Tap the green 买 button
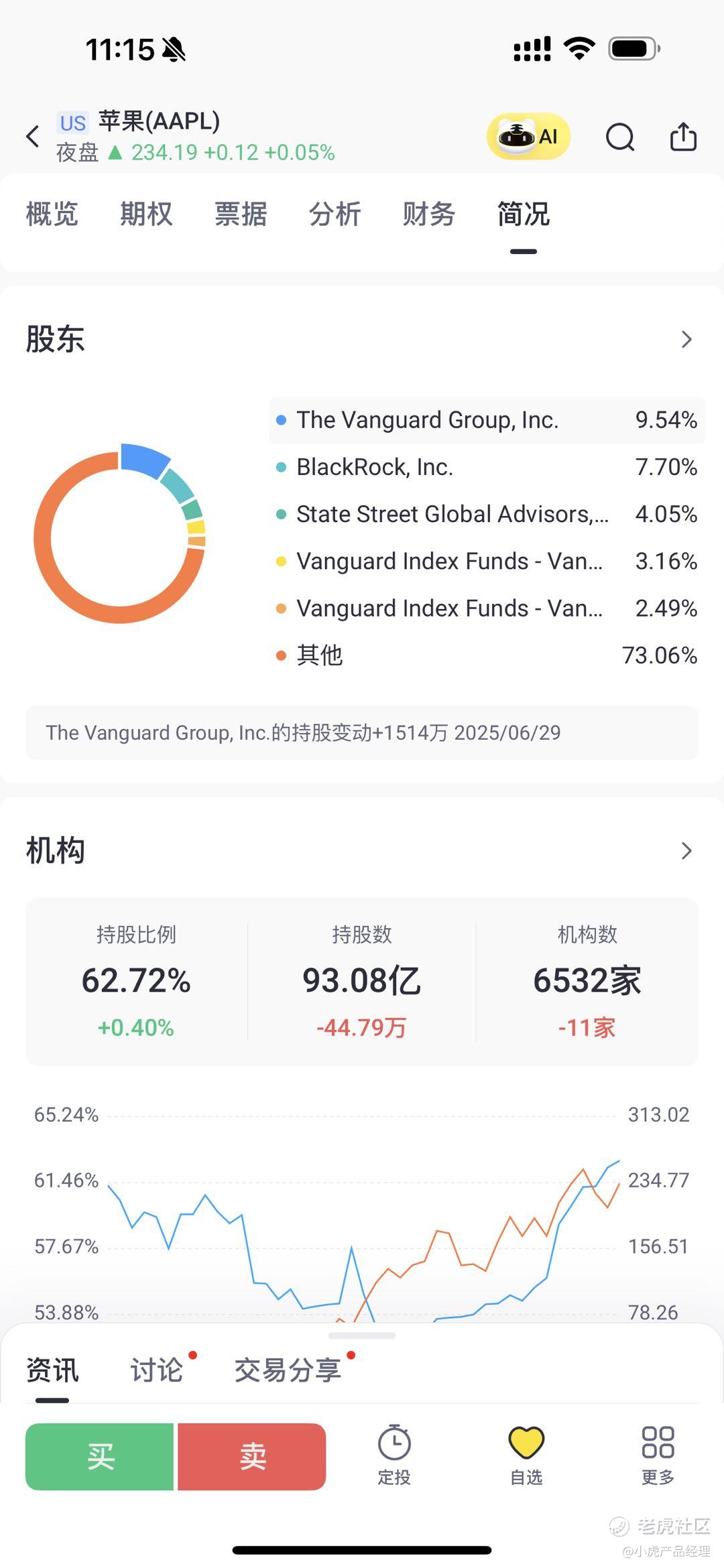The image size is (724, 1568). (100, 1457)
